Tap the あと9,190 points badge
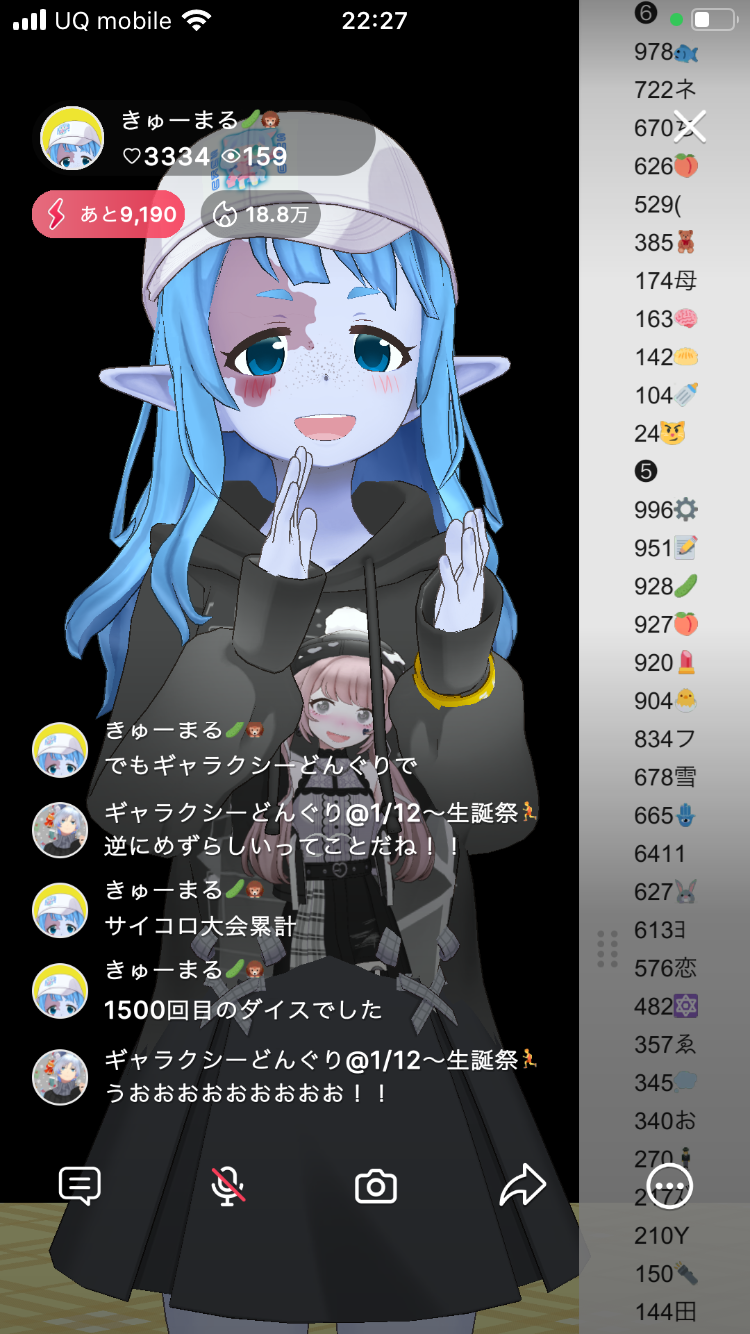The image size is (750, 1334). pos(108,214)
